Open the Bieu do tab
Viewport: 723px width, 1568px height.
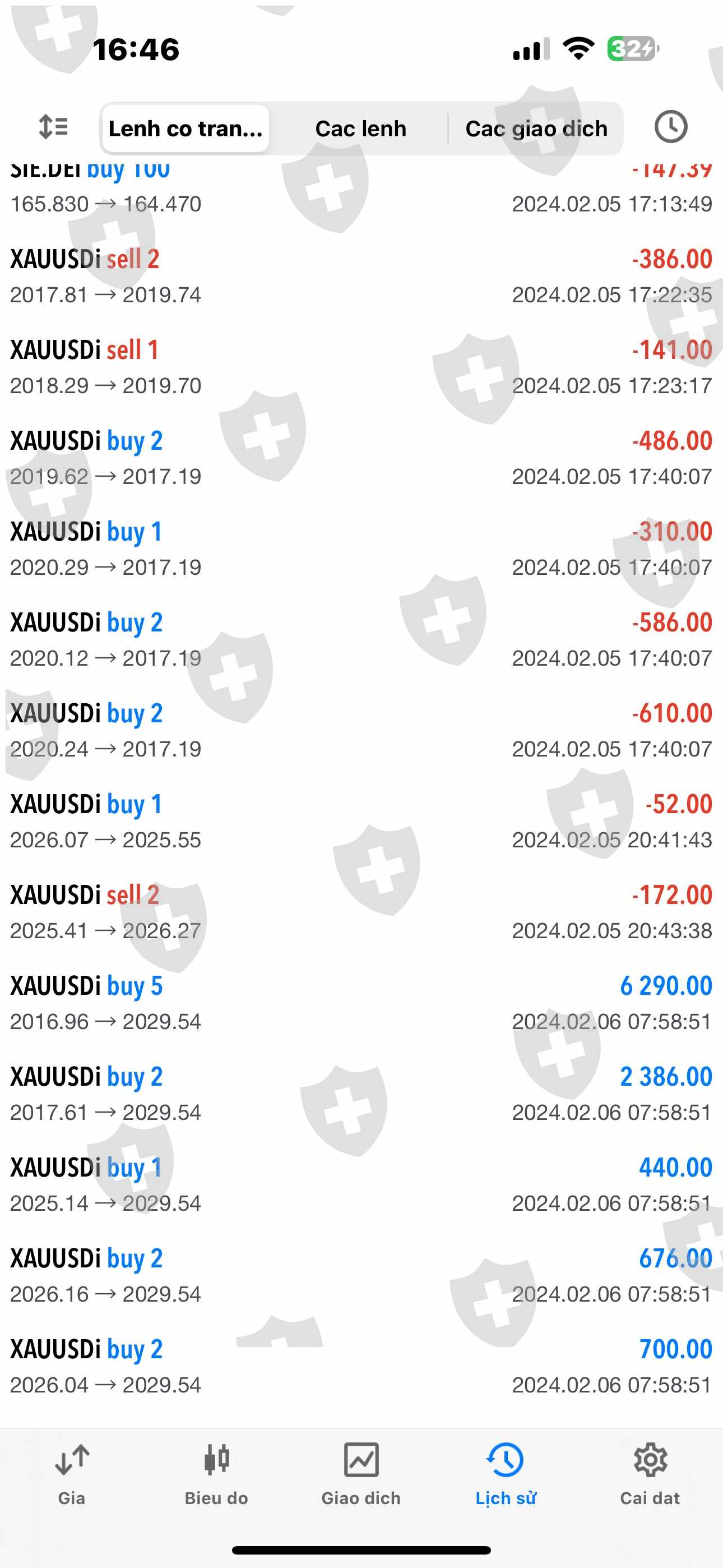[x=216, y=1474]
